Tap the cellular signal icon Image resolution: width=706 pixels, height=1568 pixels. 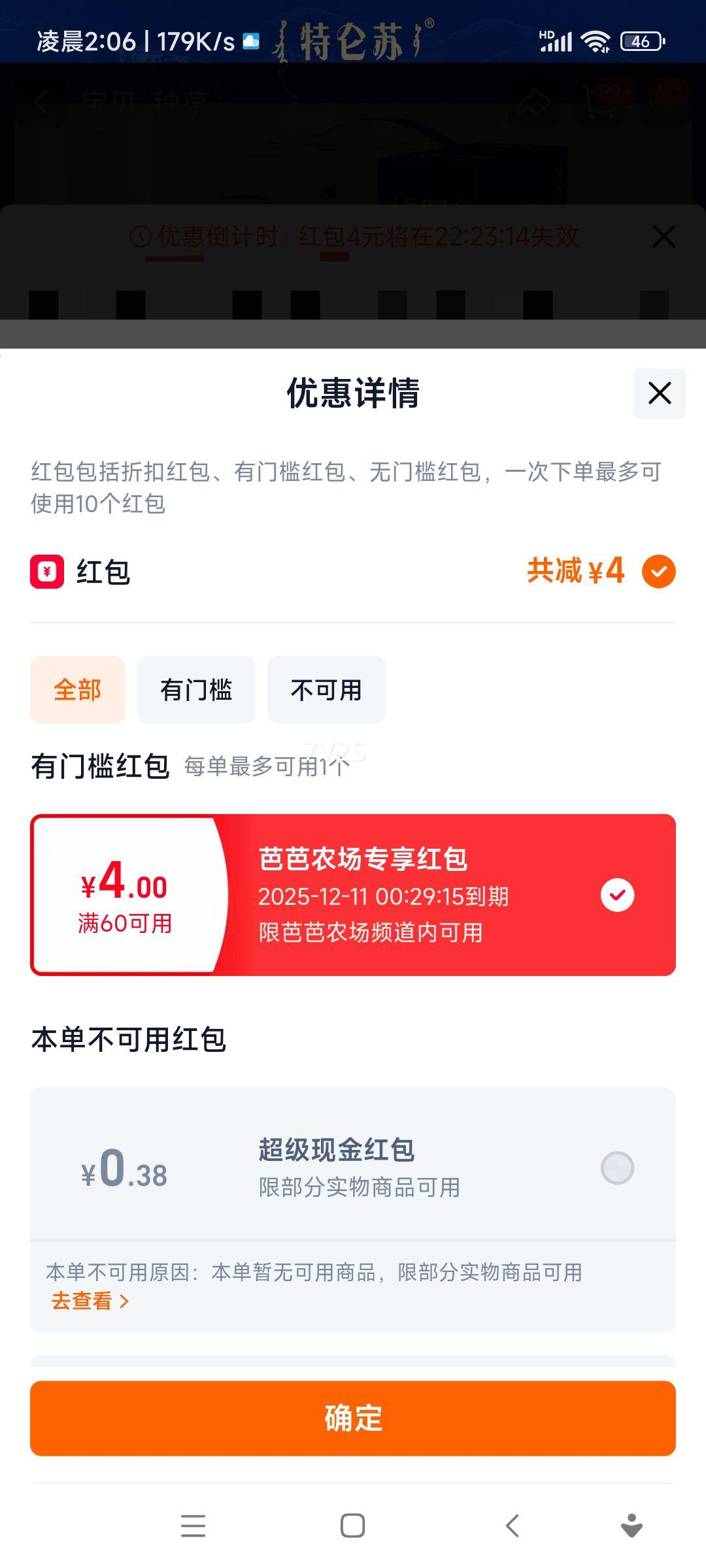click(x=556, y=41)
